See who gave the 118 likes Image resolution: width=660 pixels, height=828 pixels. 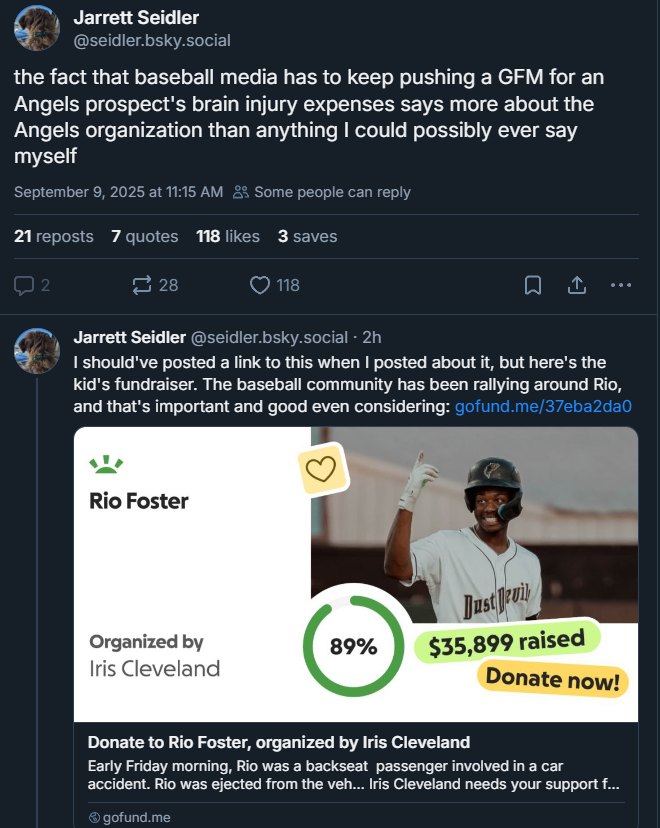click(x=228, y=236)
